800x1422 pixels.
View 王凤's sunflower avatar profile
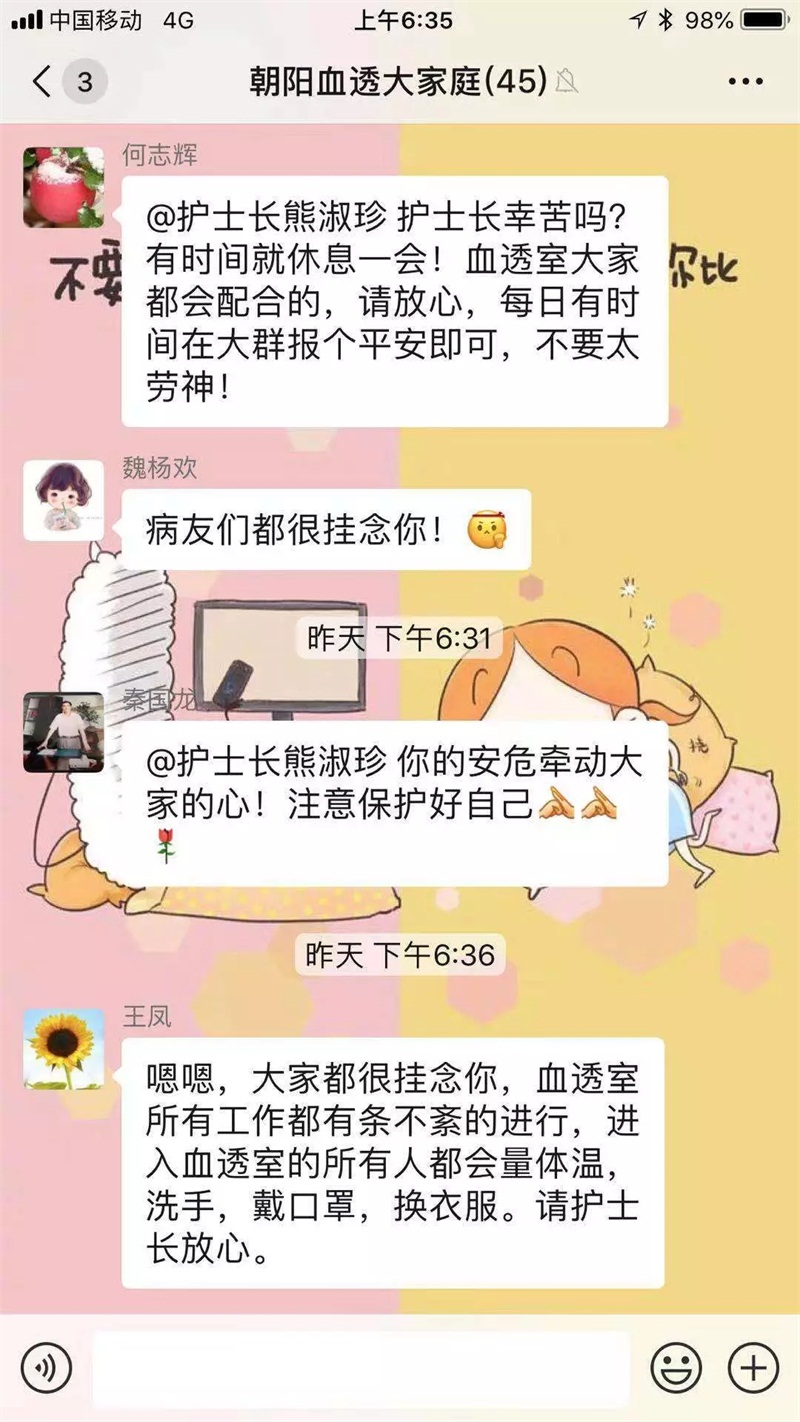(x=63, y=1048)
